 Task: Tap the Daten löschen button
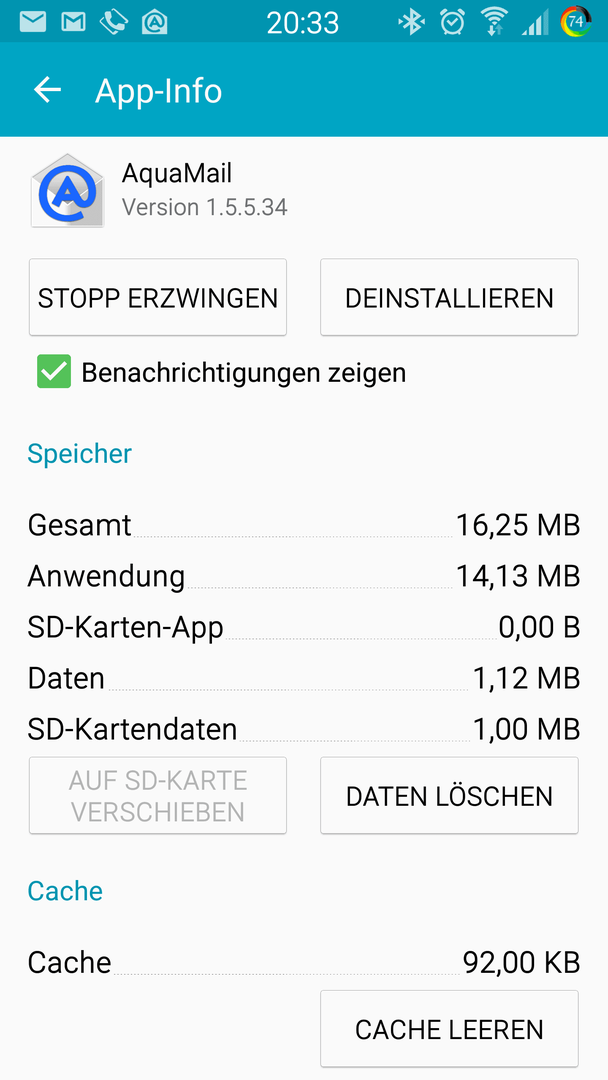(449, 796)
